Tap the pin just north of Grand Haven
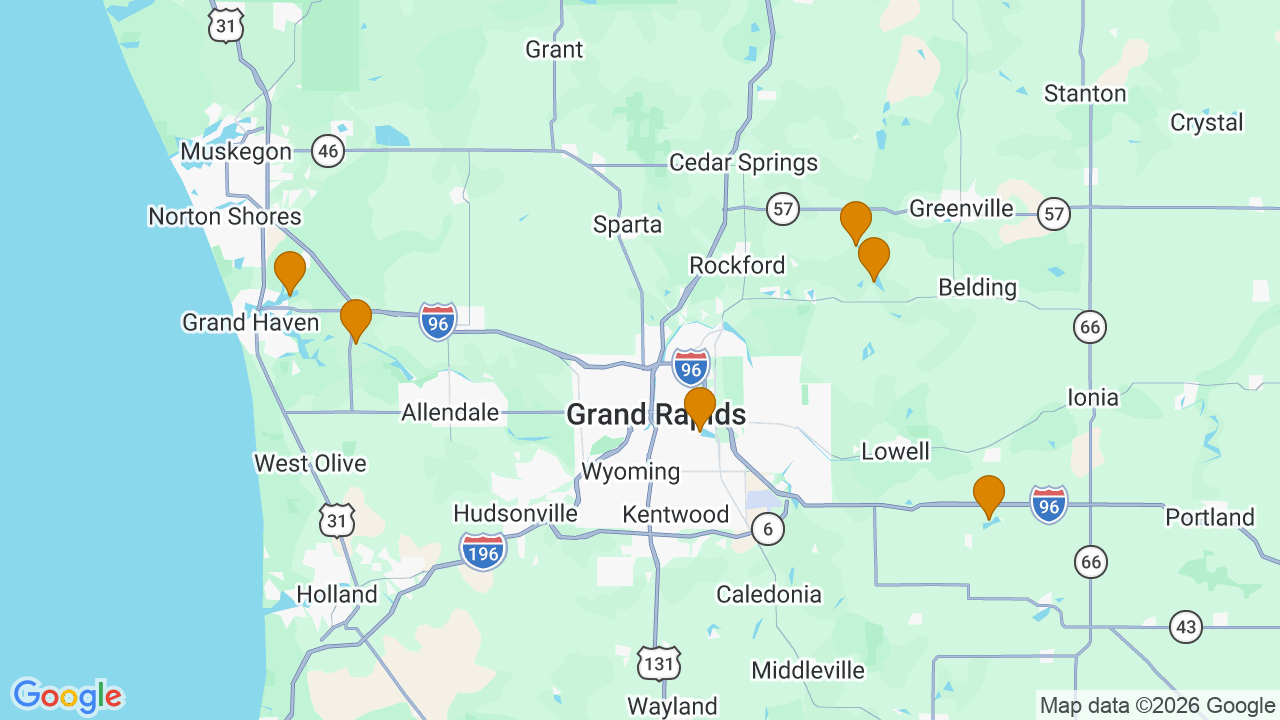Viewport: 1280px width, 720px height. coord(290,270)
